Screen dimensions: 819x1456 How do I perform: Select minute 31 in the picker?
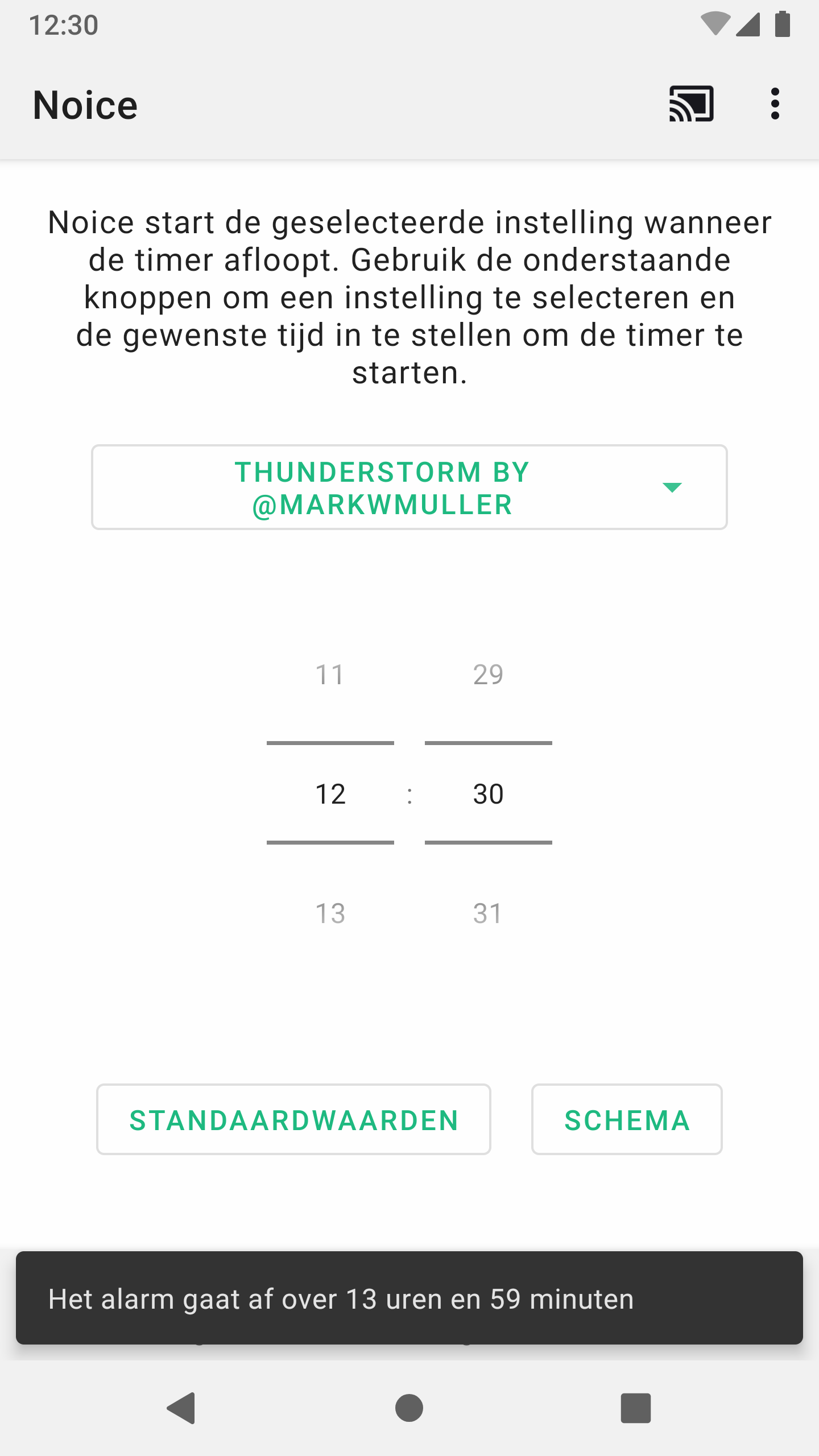point(488,914)
